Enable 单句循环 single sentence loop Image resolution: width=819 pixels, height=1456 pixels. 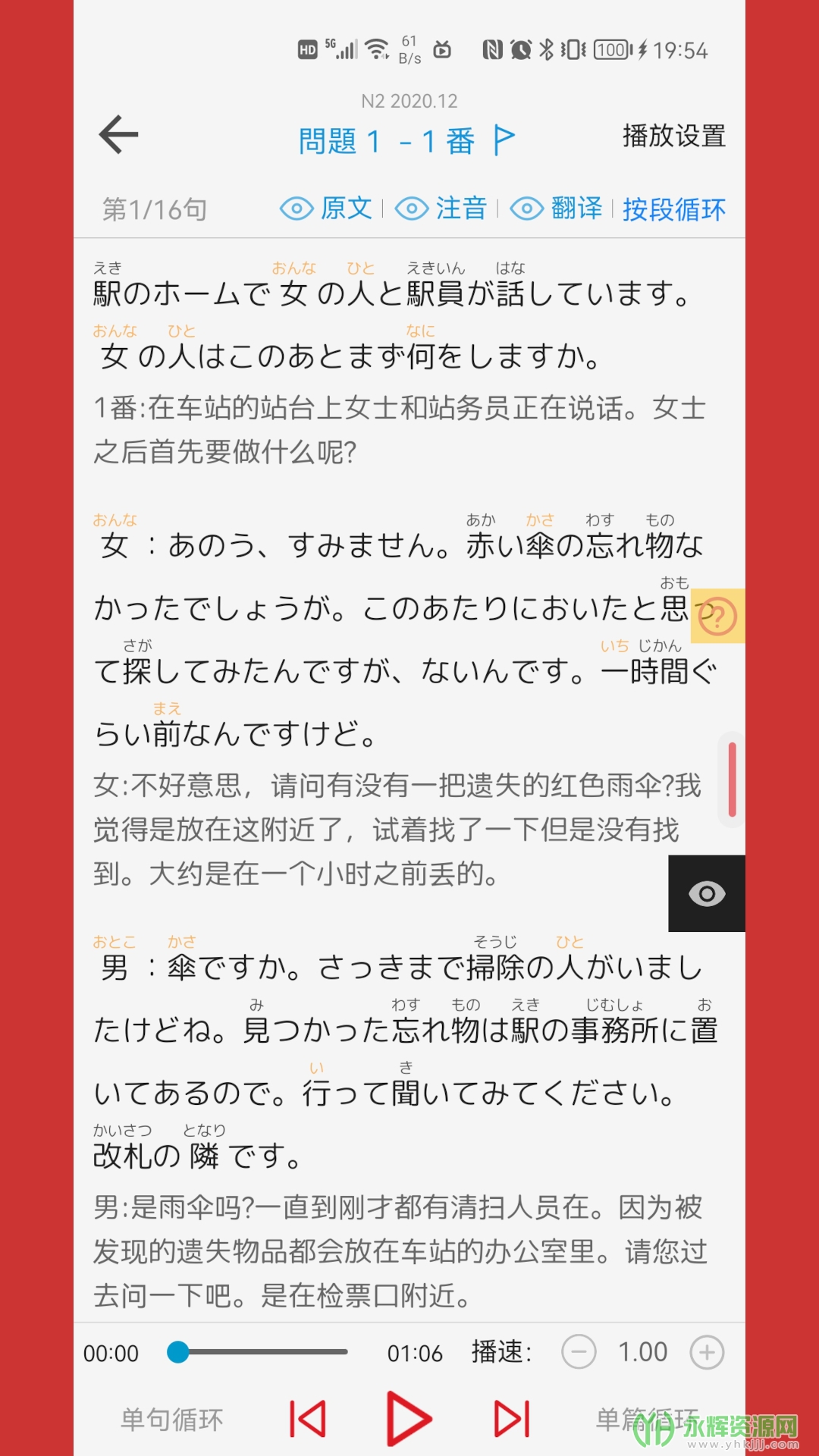click(x=172, y=1420)
